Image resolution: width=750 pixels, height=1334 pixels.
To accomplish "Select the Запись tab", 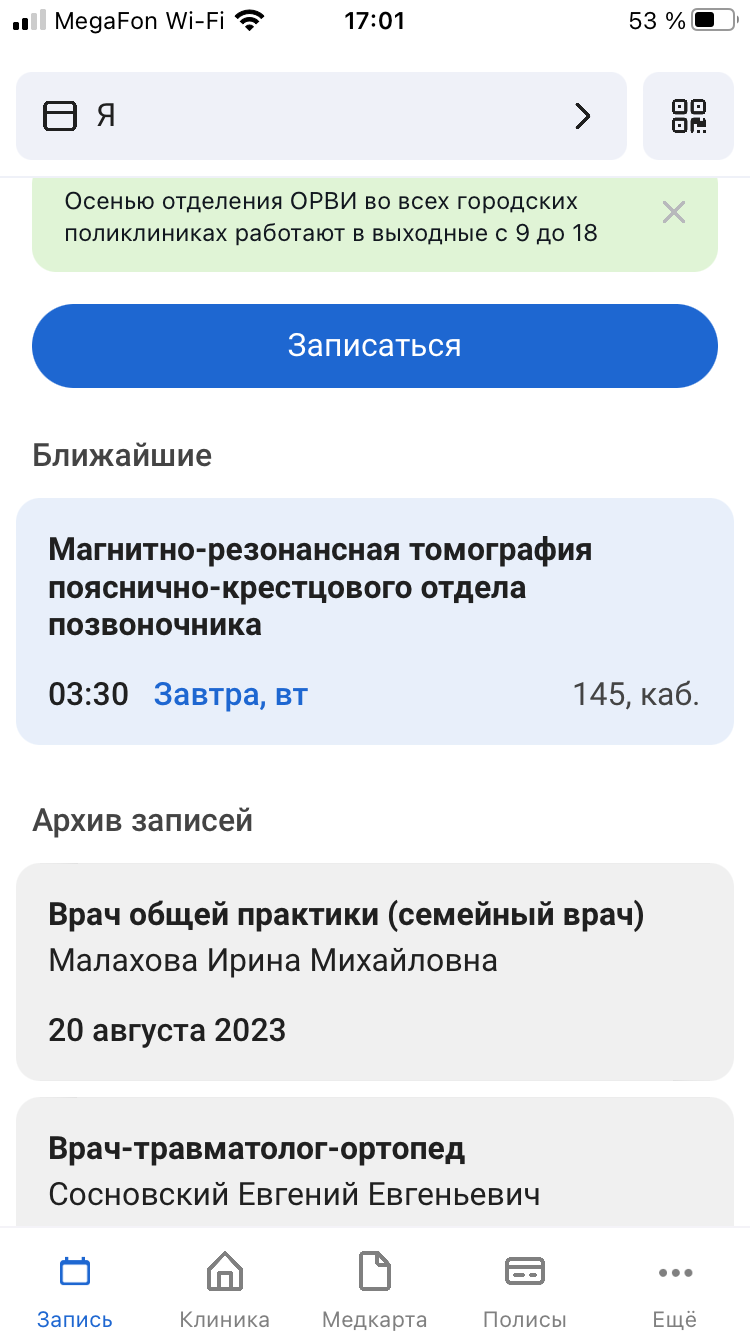I will point(75,1290).
